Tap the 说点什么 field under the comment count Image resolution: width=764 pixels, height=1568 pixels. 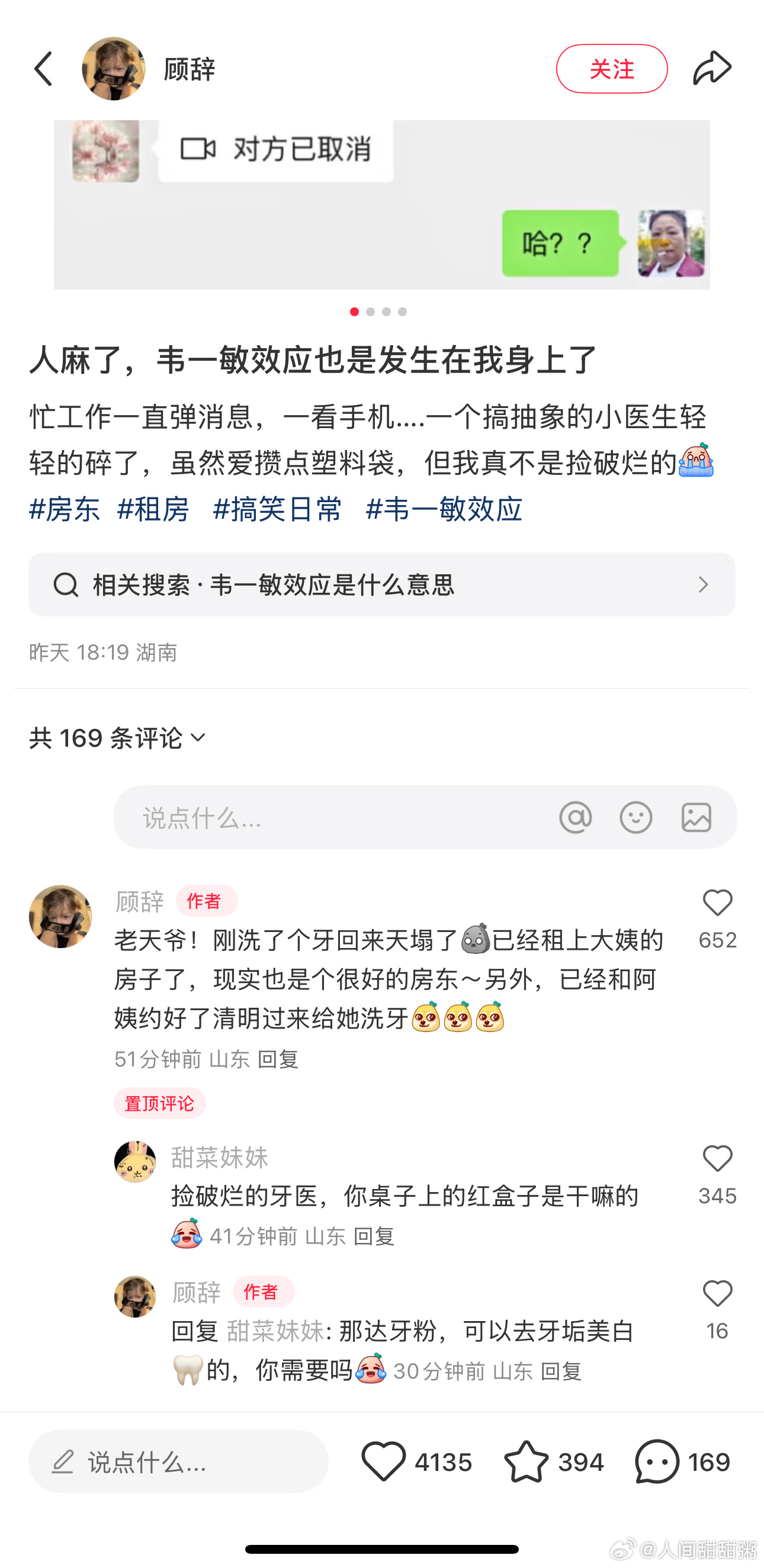(x=335, y=818)
